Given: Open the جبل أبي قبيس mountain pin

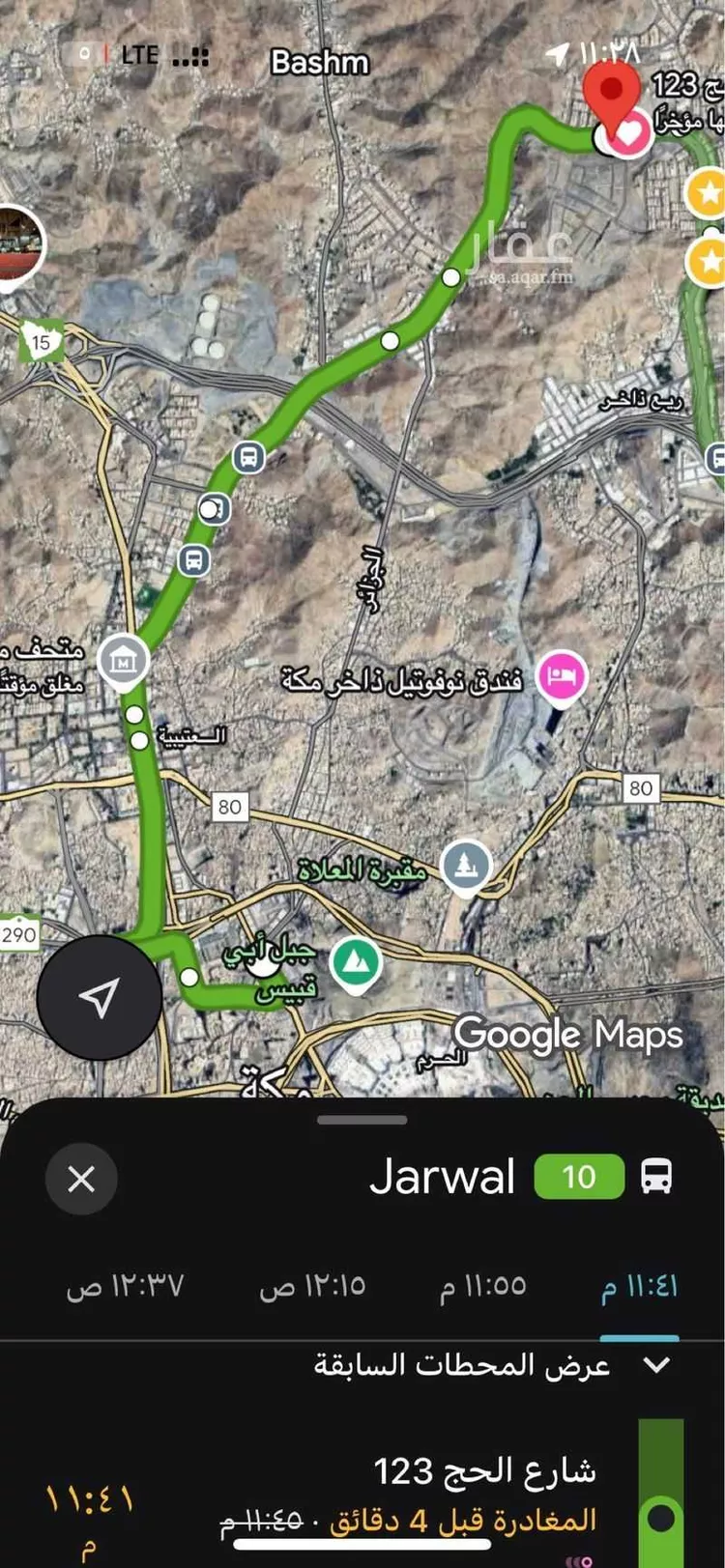Looking at the screenshot, I should click(355, 962).
